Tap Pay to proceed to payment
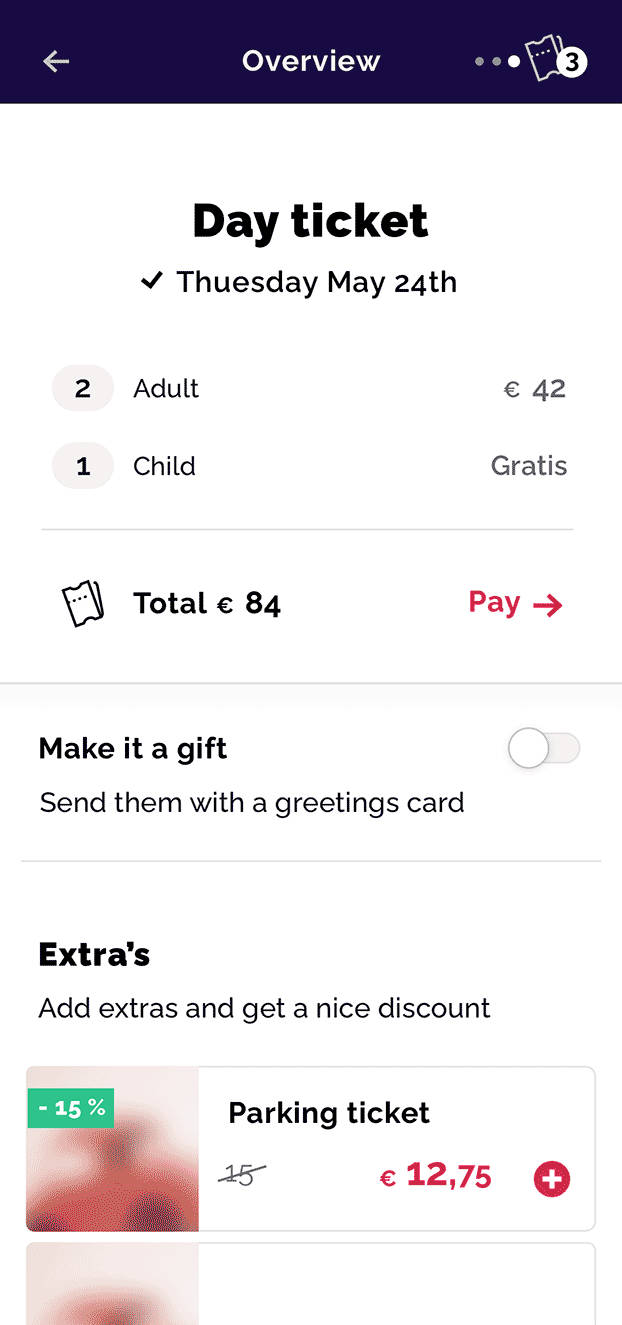Screen dimensions: 622x1325 click(x=515, y=603)
